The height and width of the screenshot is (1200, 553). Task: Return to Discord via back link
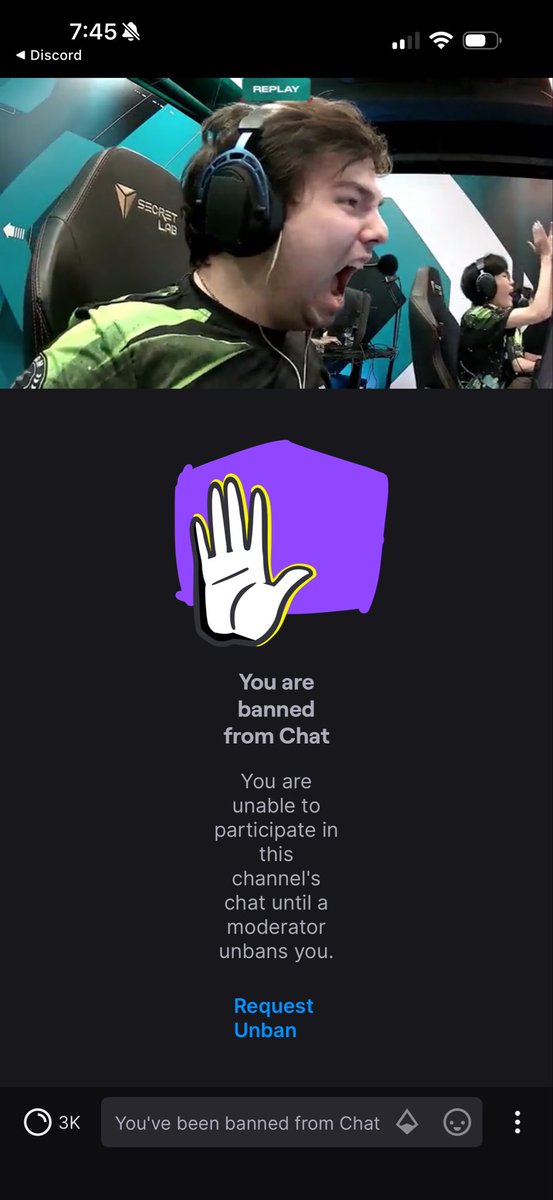tap(49, 55)
